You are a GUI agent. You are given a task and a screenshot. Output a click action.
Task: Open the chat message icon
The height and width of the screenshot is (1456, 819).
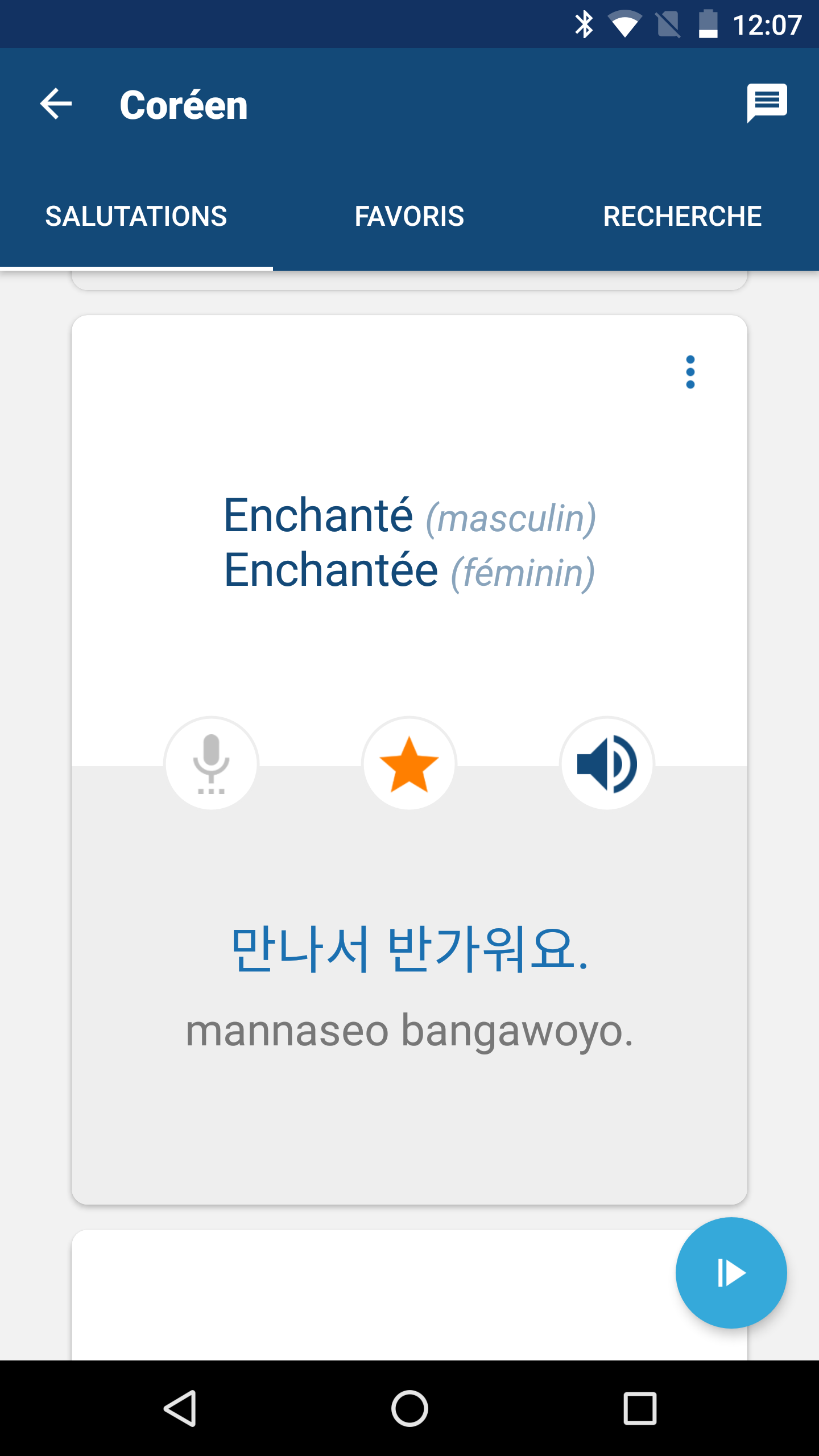click(767, 103)
